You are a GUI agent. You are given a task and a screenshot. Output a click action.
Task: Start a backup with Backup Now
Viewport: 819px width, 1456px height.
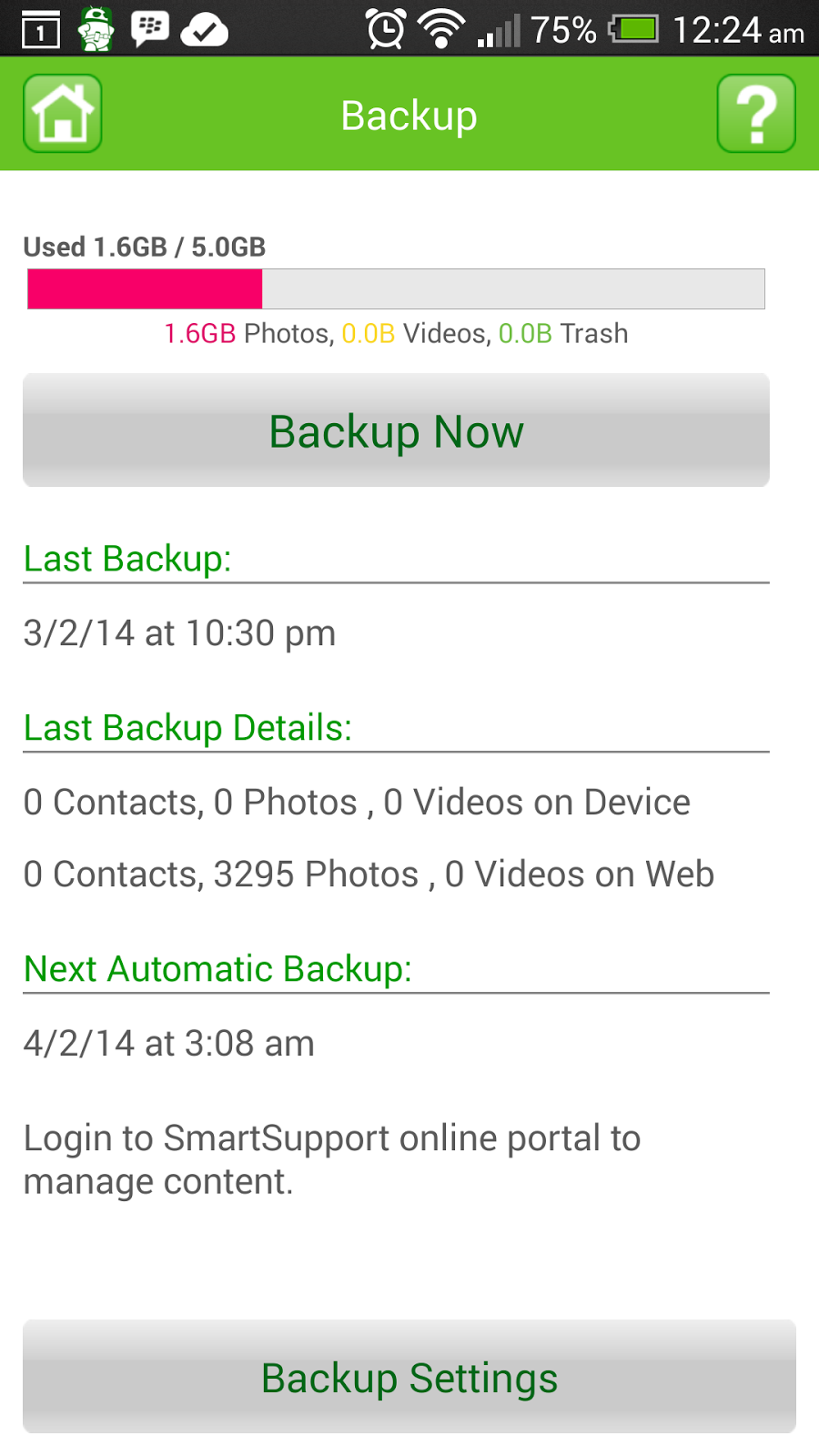pos(396,430)
